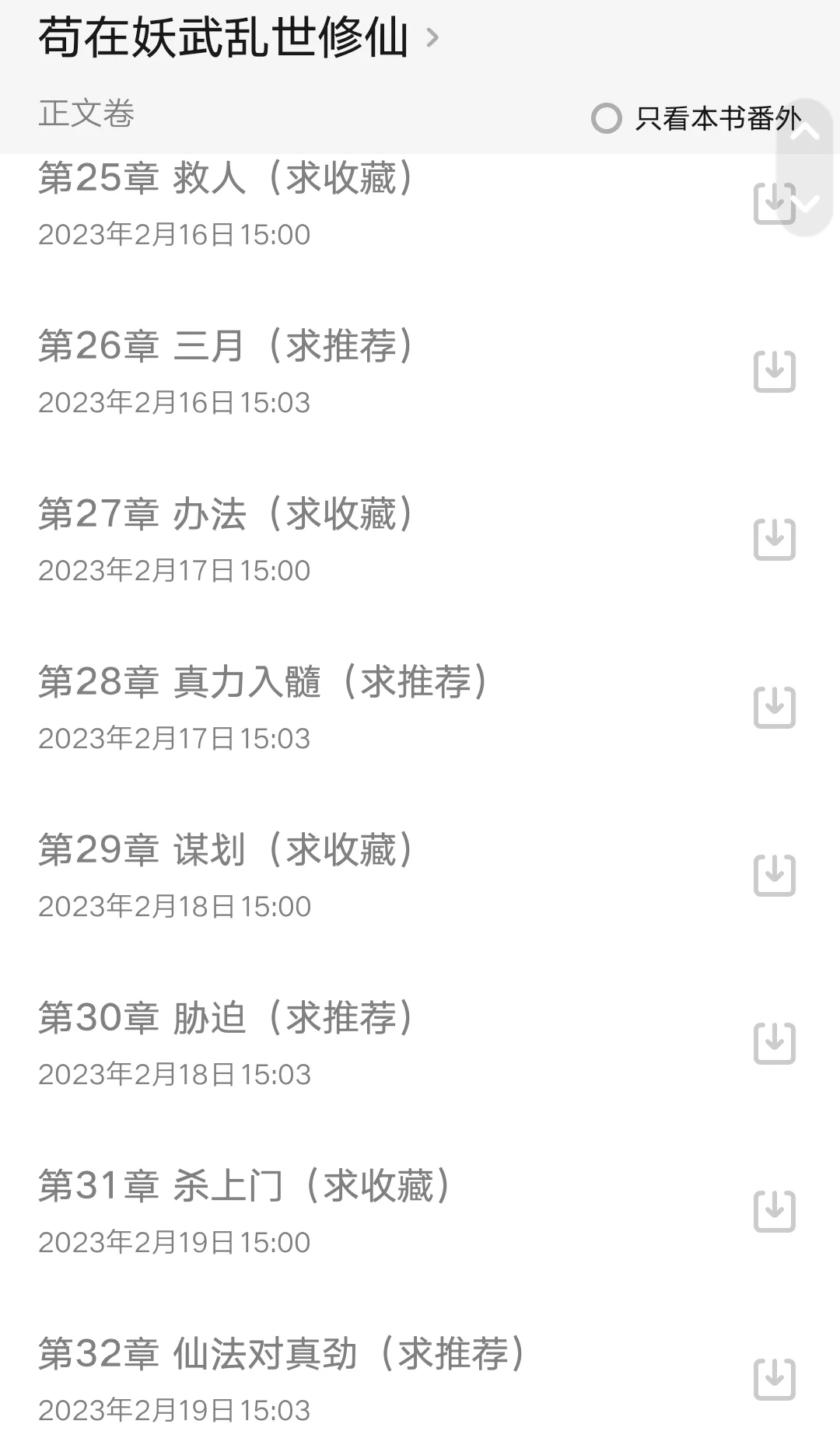840x1438 pixels.
Task: Open chapter 第26章 三月
Action: [226, 346]
